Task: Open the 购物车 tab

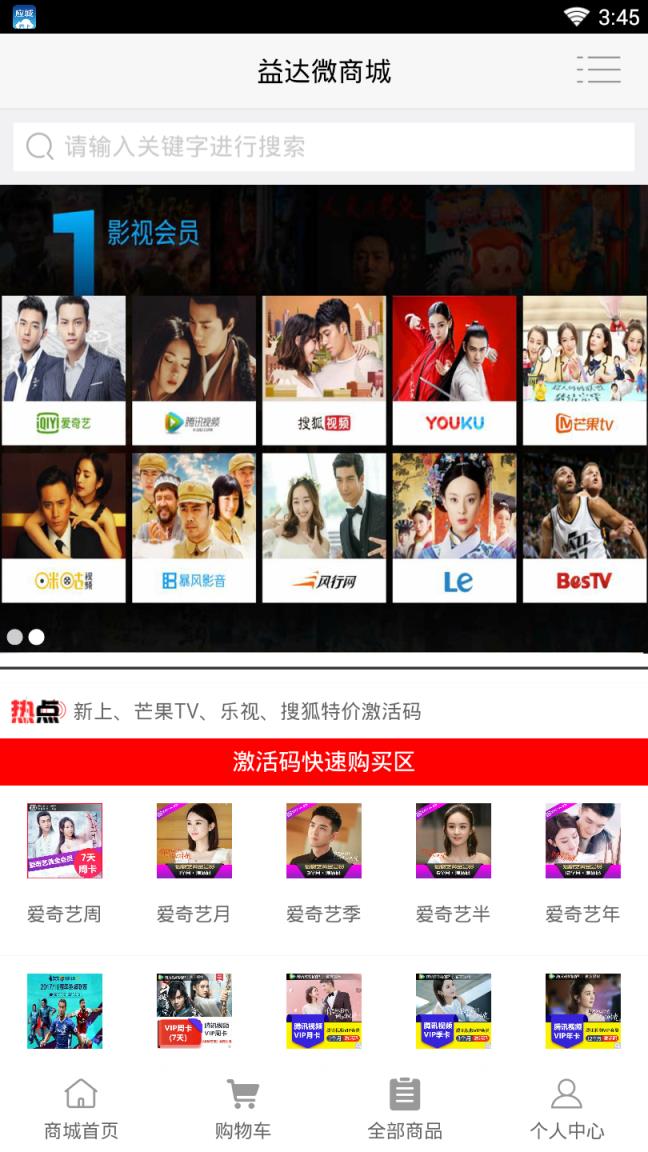Action: 243,1108
